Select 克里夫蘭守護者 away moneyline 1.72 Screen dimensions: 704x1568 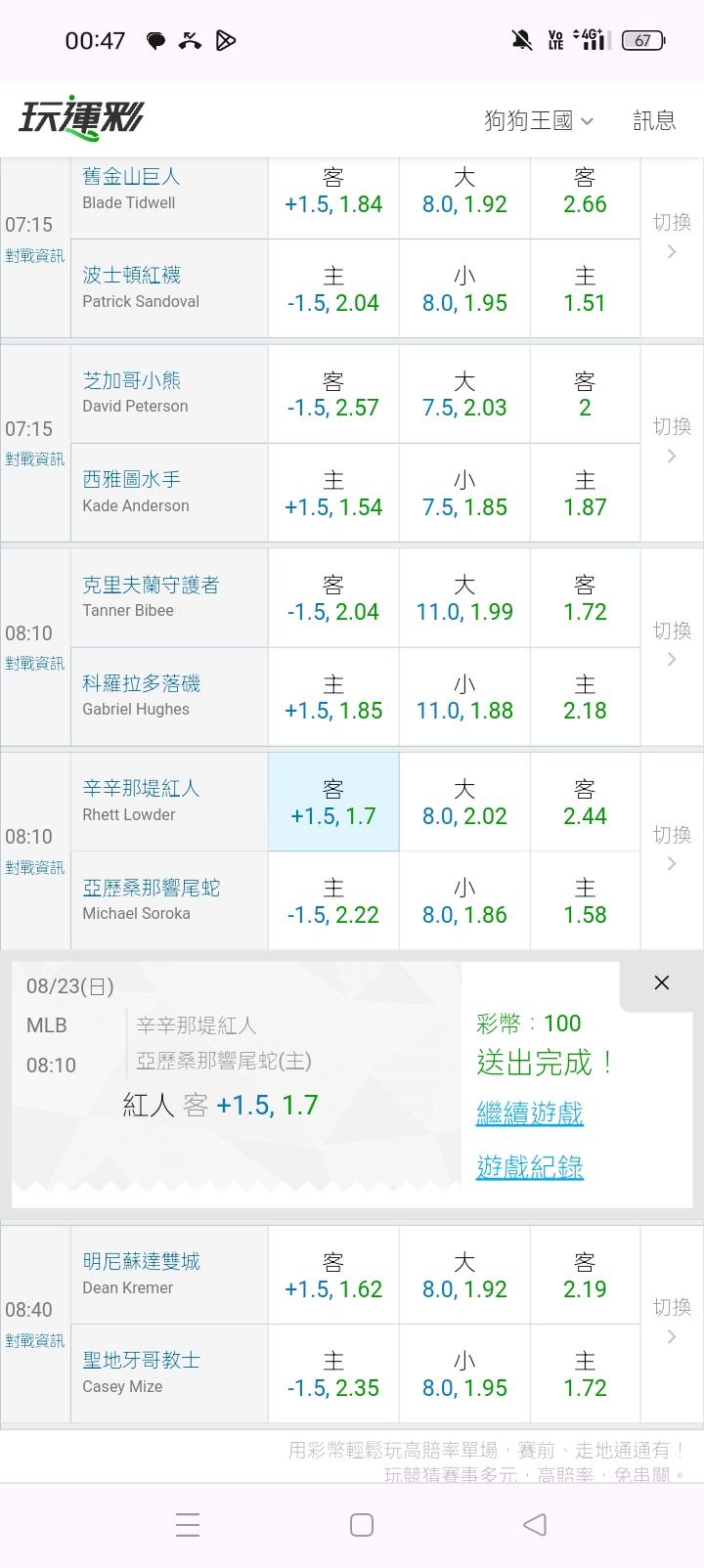tap(585, 598)
